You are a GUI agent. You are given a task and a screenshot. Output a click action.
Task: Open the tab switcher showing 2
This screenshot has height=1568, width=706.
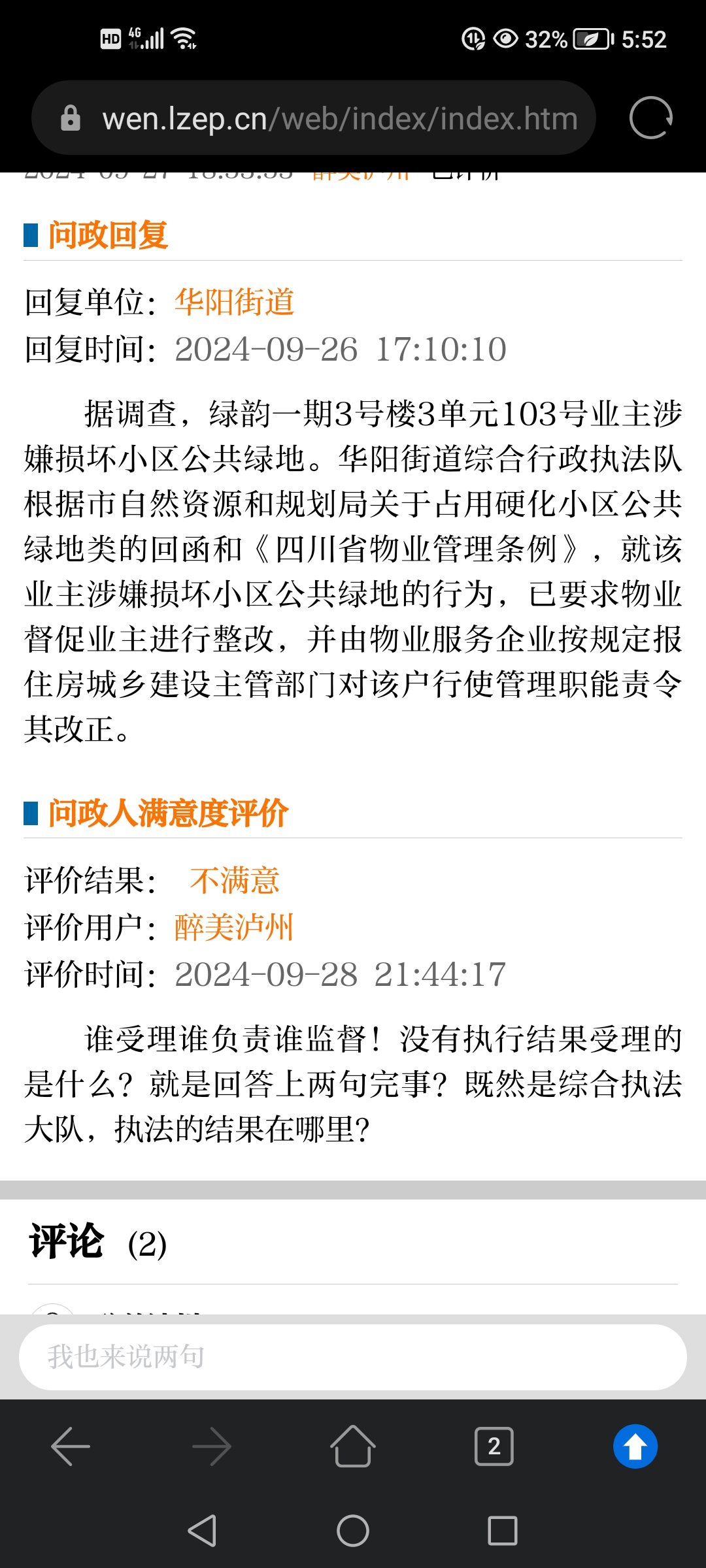pyautogui.click(x=494, y=1446)
